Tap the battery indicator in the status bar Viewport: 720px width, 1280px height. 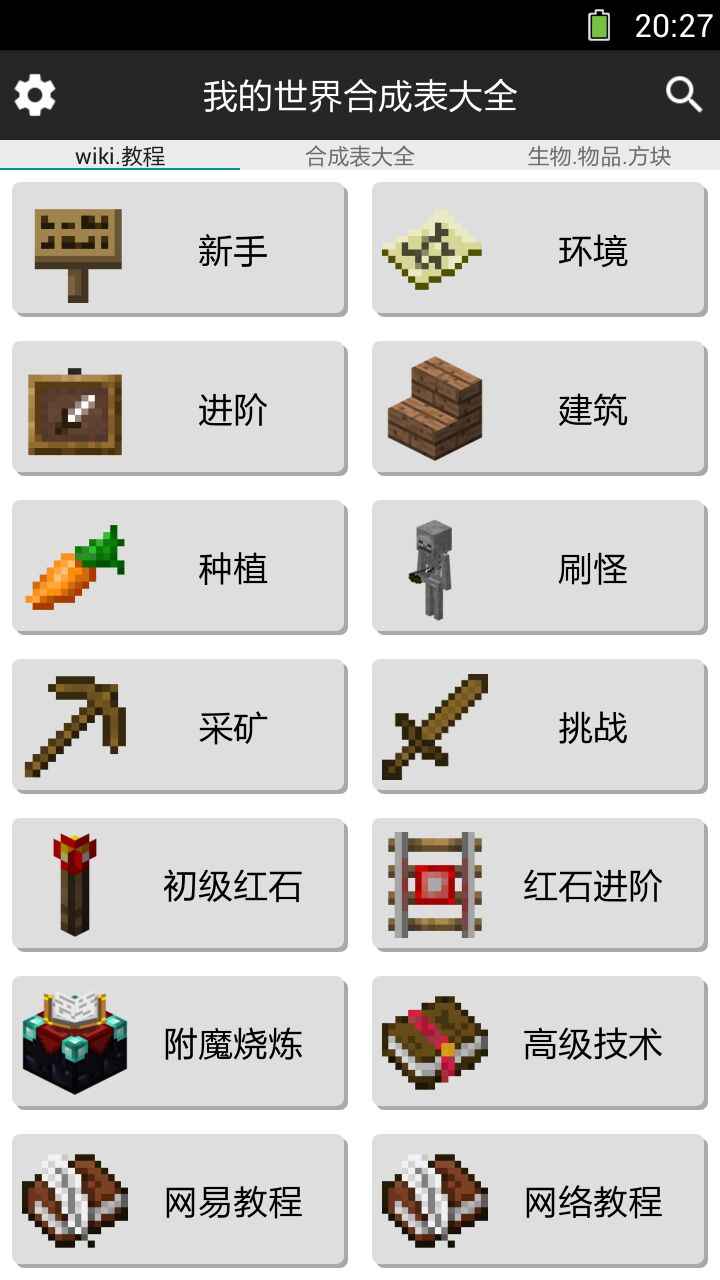(x=597, y=22)
